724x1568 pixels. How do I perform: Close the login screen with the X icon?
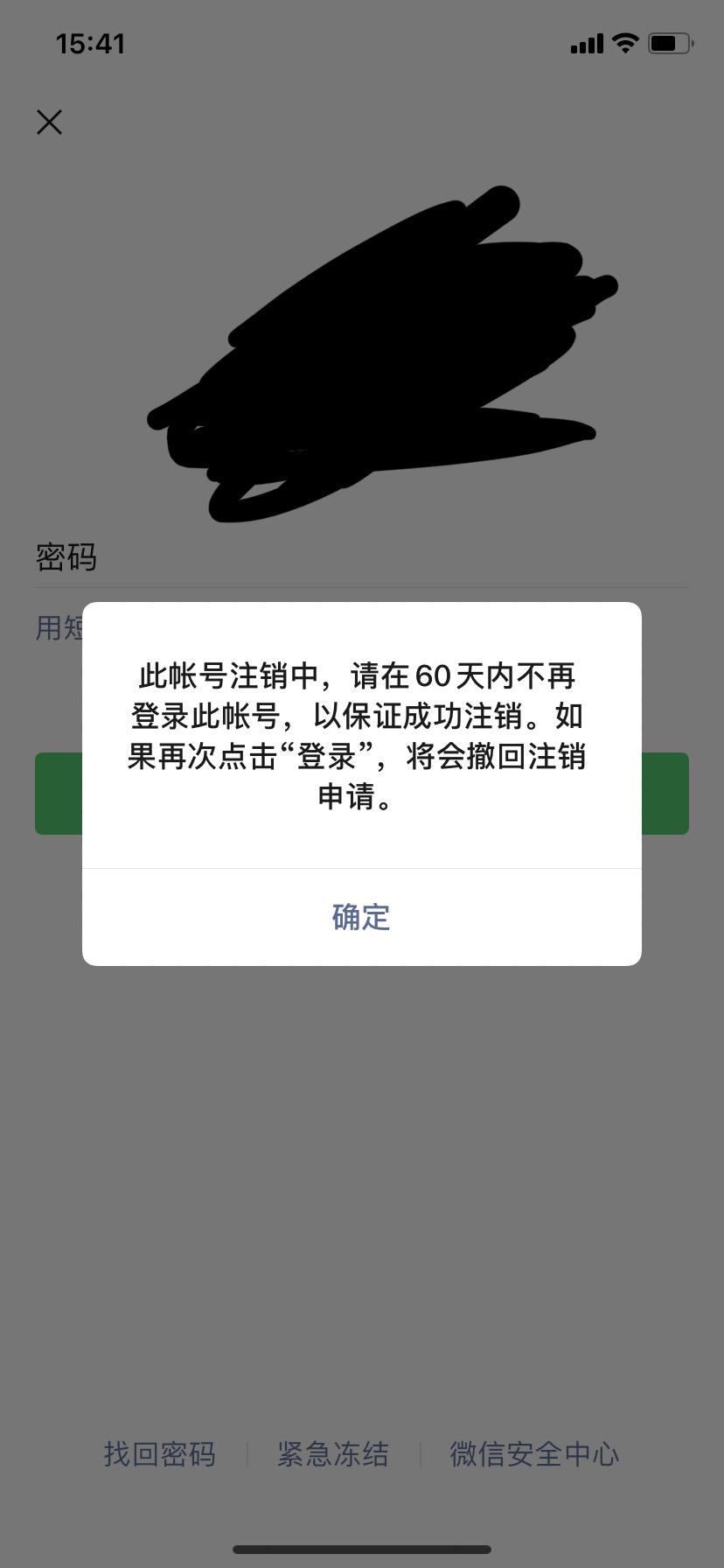49,122
